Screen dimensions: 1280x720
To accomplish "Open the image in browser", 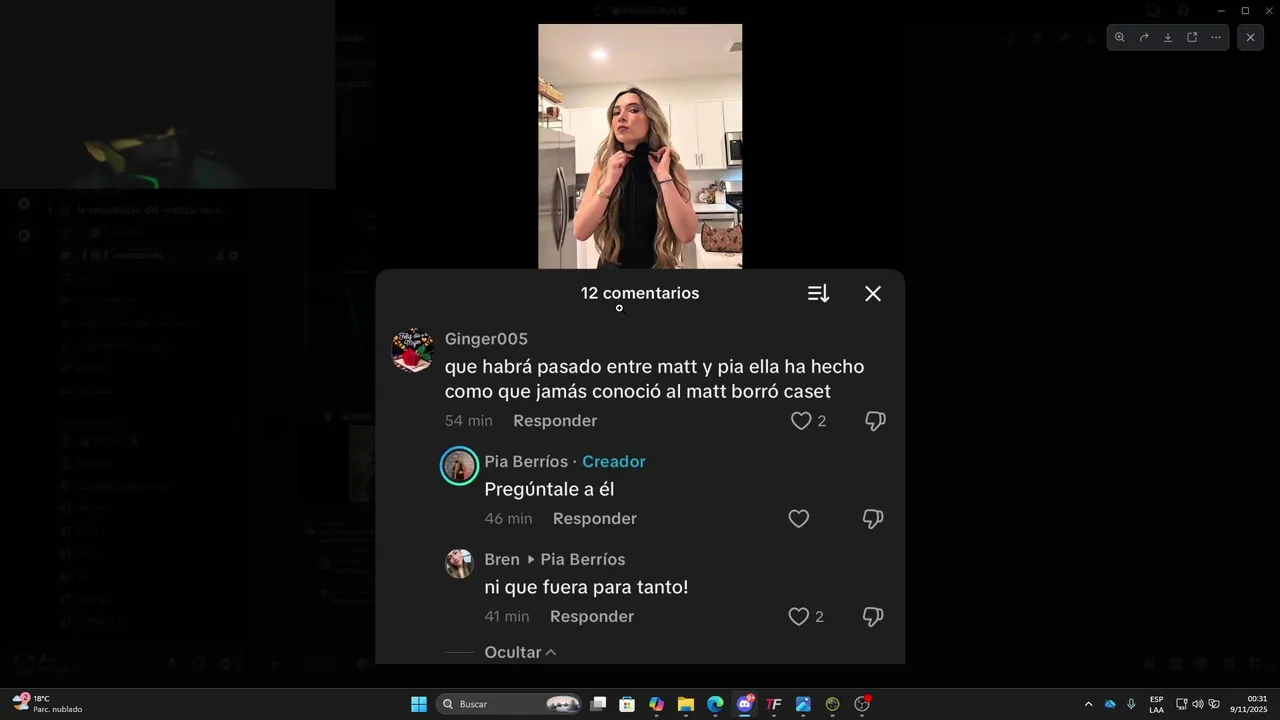I will pyautogui.click(x=1192, y=37).
